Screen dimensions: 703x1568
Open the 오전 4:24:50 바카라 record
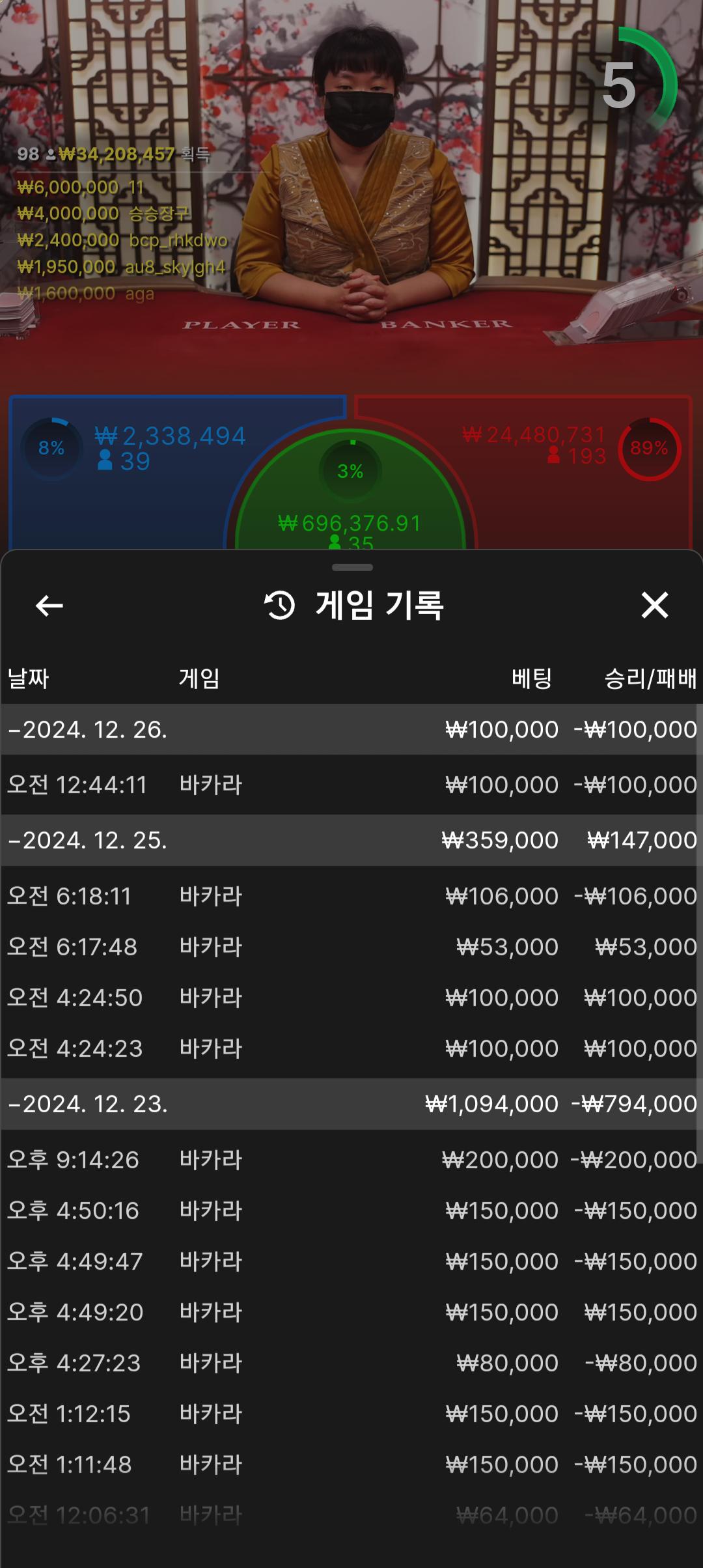[x=351, y=998]
